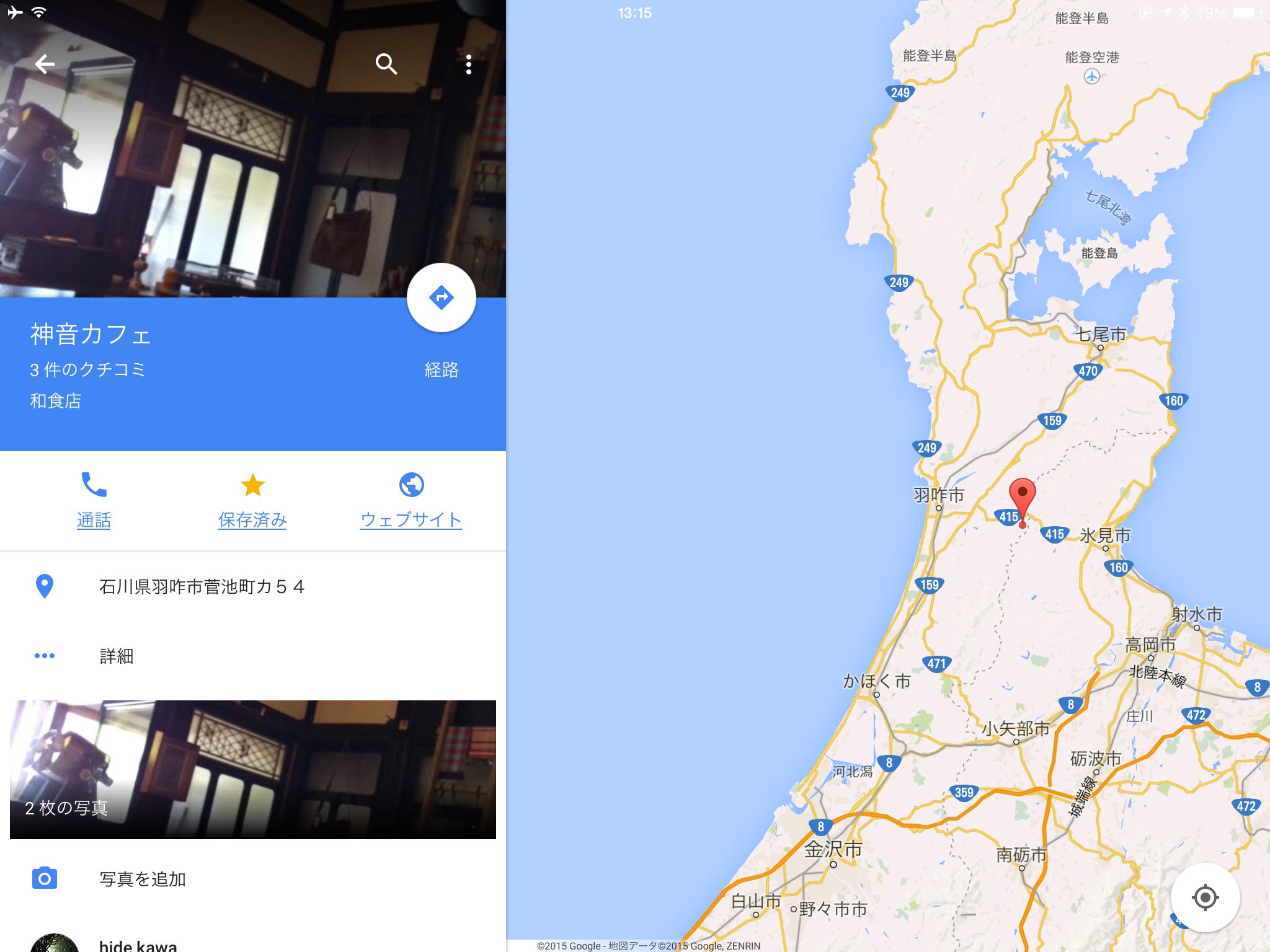Open the ウェブサイト link

[411, 500]
